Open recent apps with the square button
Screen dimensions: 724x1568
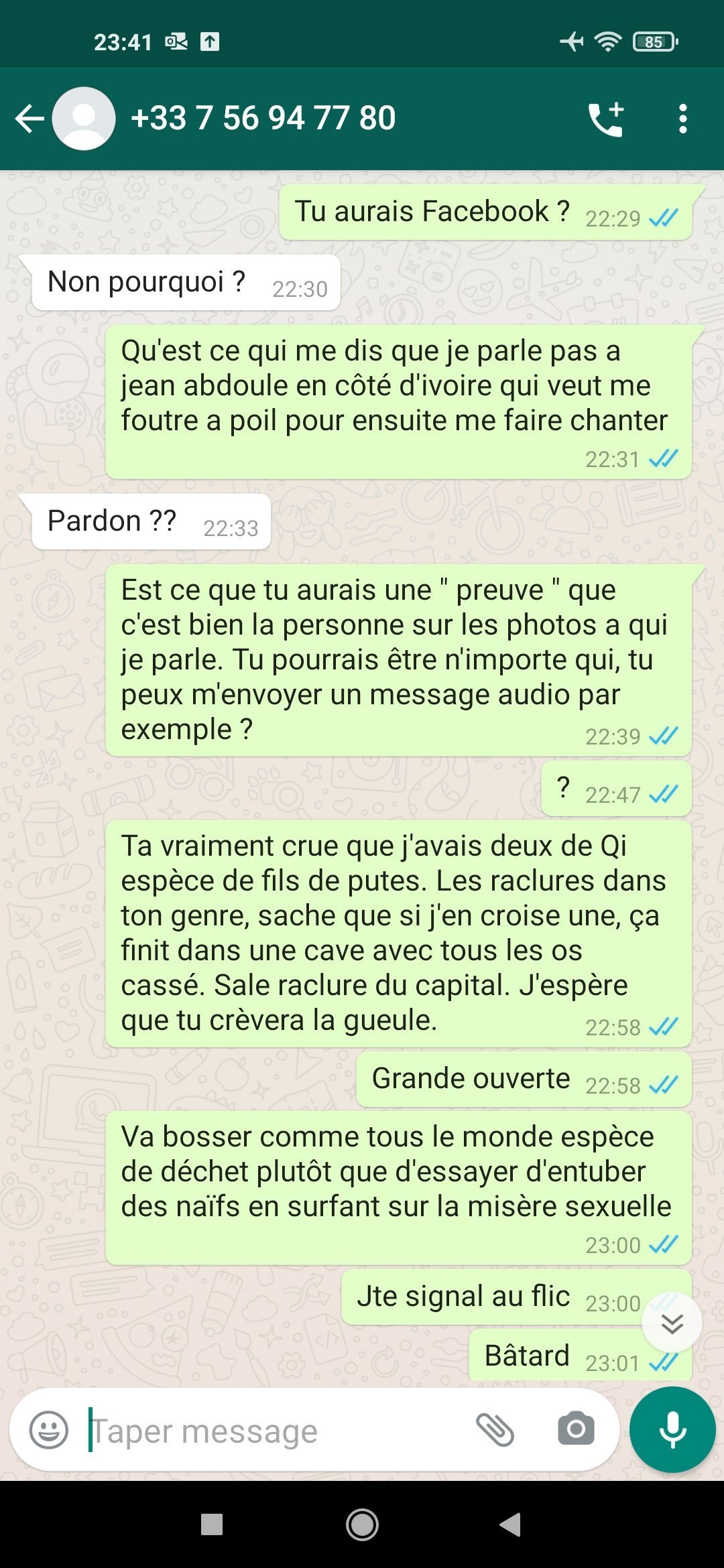[212, 1524]
